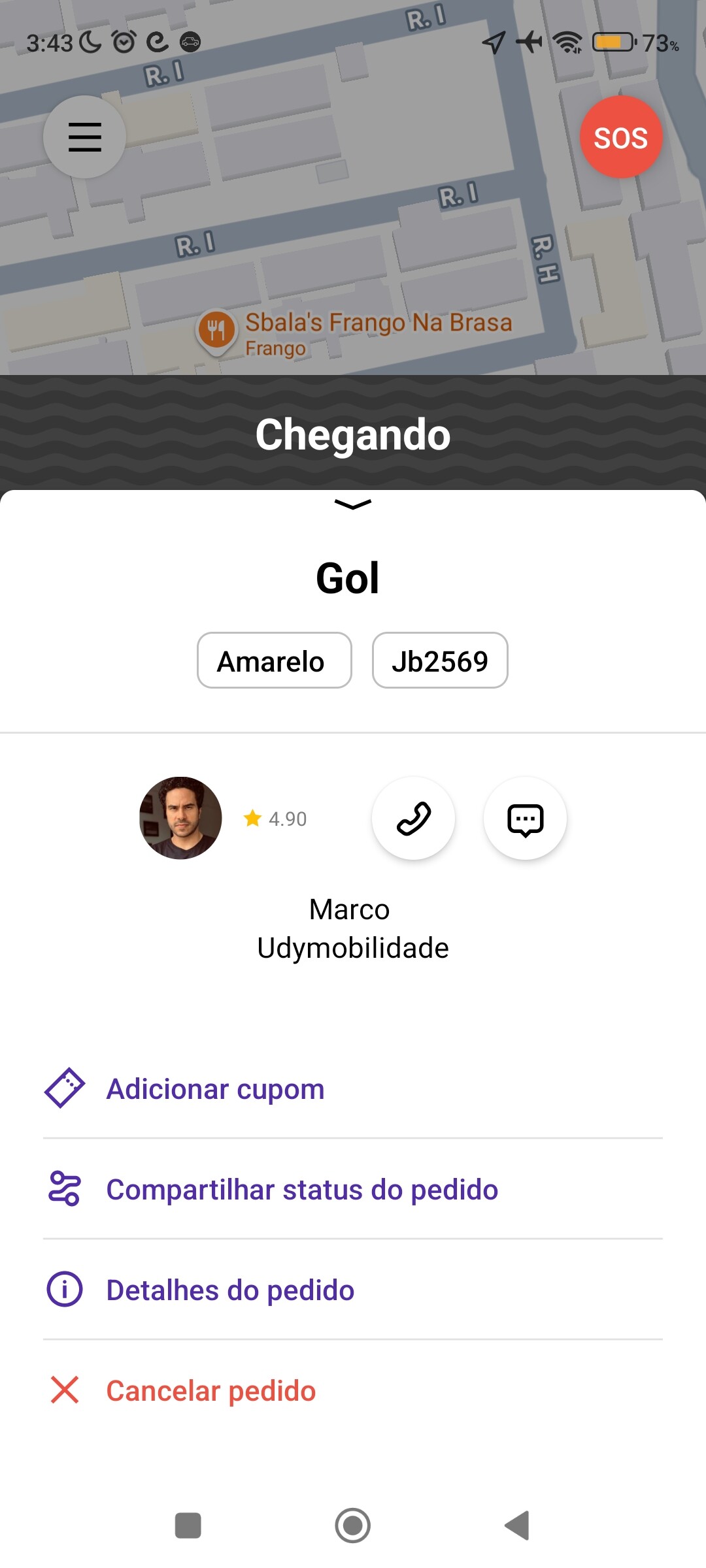Screen dimensions: 706x1568
Task: Call driver Marco with the phone icon
Action: pos(413,818)
